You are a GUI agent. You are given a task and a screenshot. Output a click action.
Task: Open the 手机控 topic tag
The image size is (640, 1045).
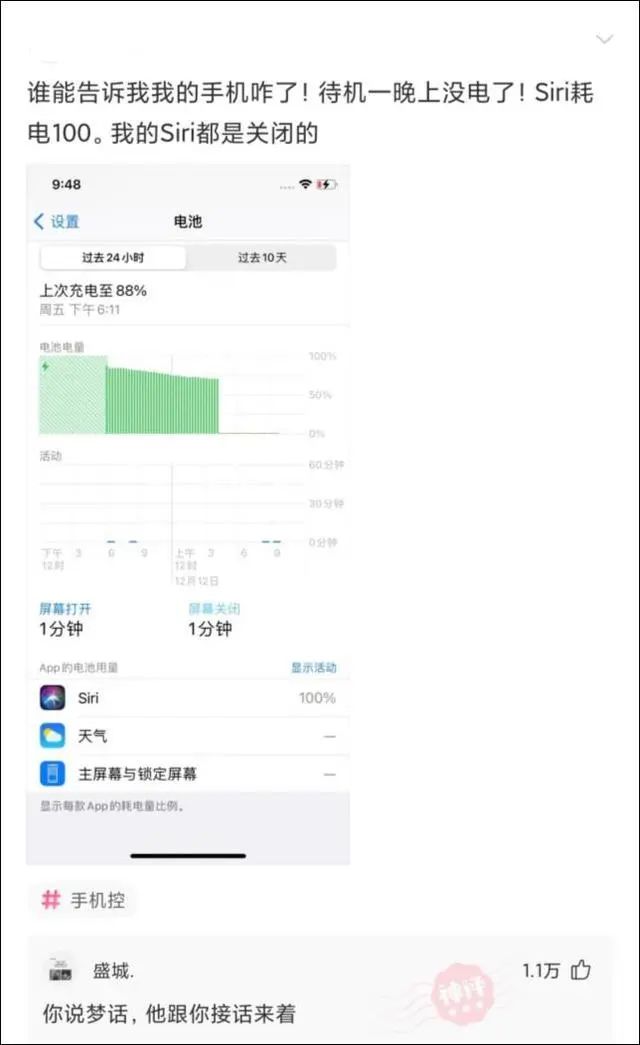tap(83, 900)
